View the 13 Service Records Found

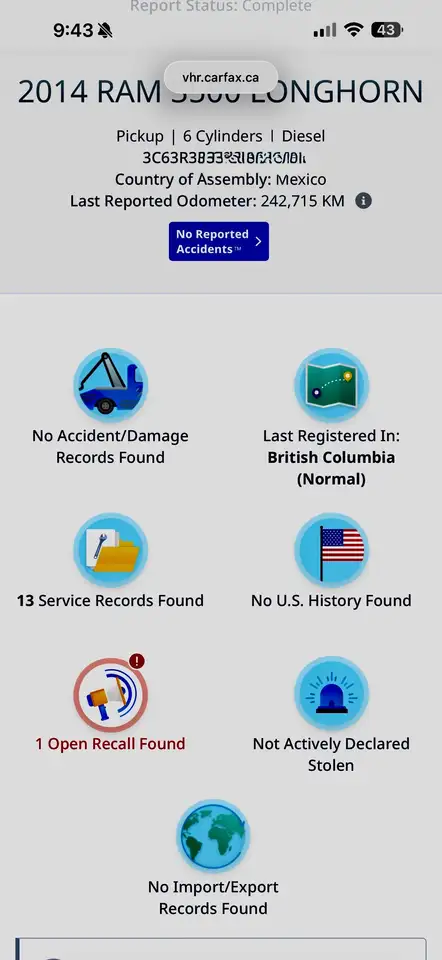pos(110,561)
